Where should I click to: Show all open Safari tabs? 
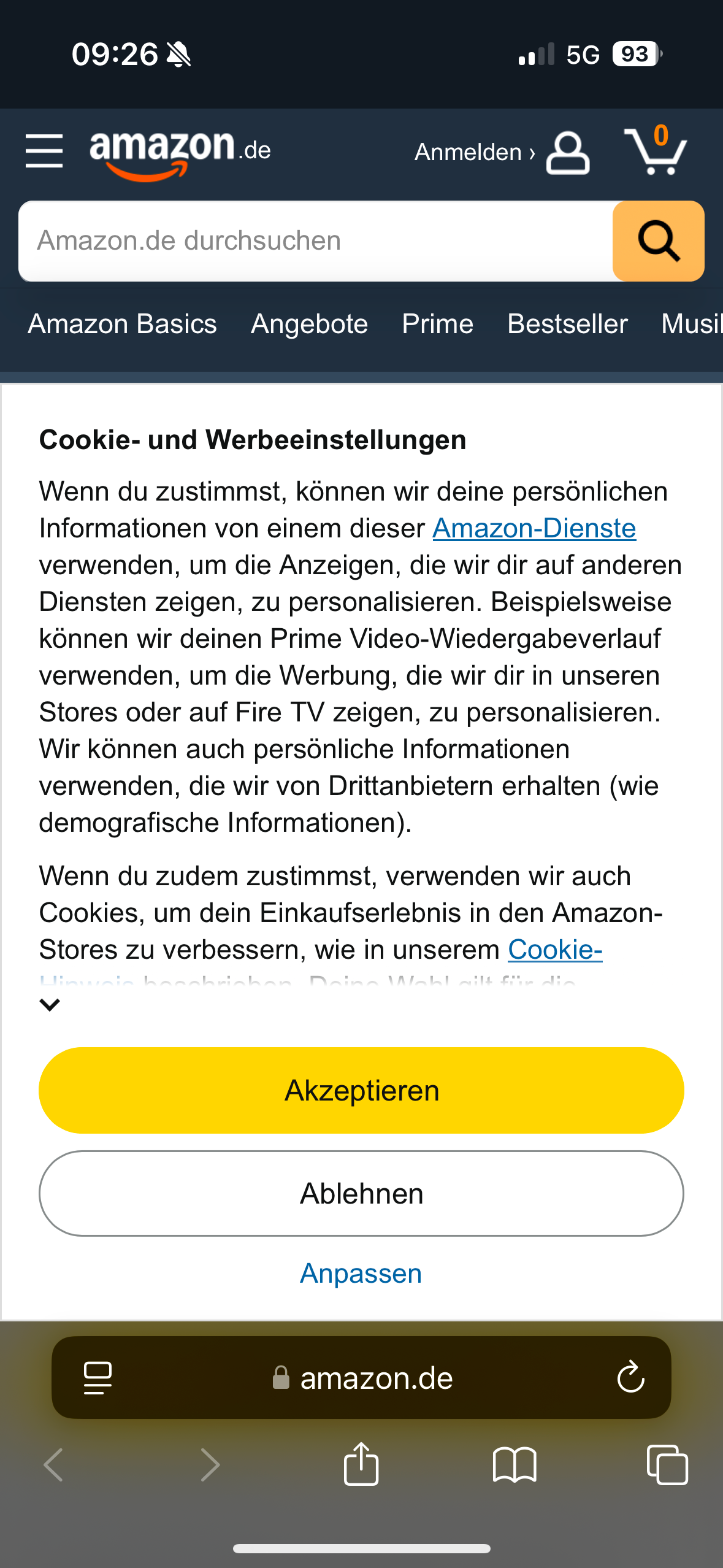(x=667, y=1464)
